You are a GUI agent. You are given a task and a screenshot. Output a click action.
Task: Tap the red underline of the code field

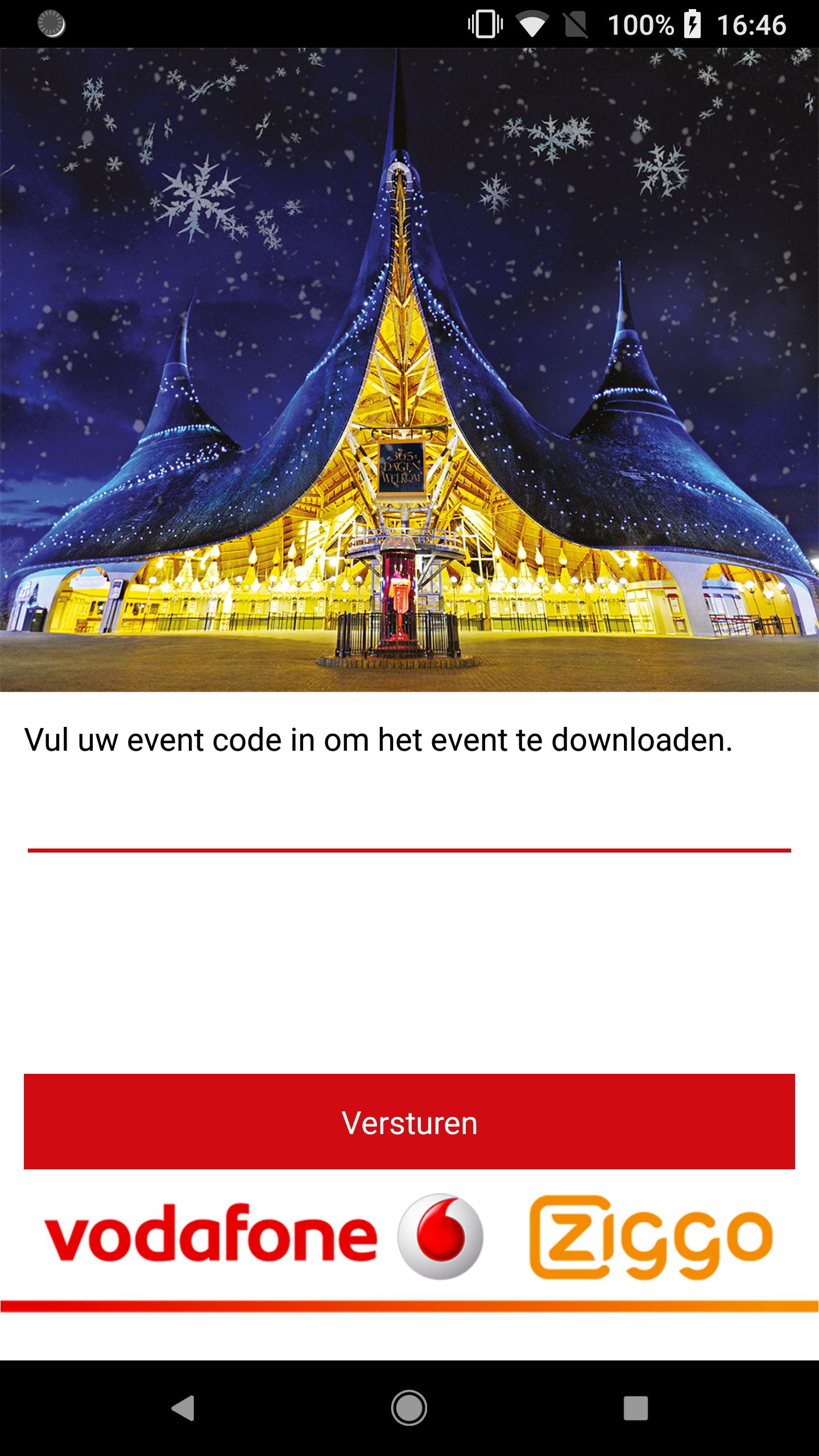coord(409,850)
